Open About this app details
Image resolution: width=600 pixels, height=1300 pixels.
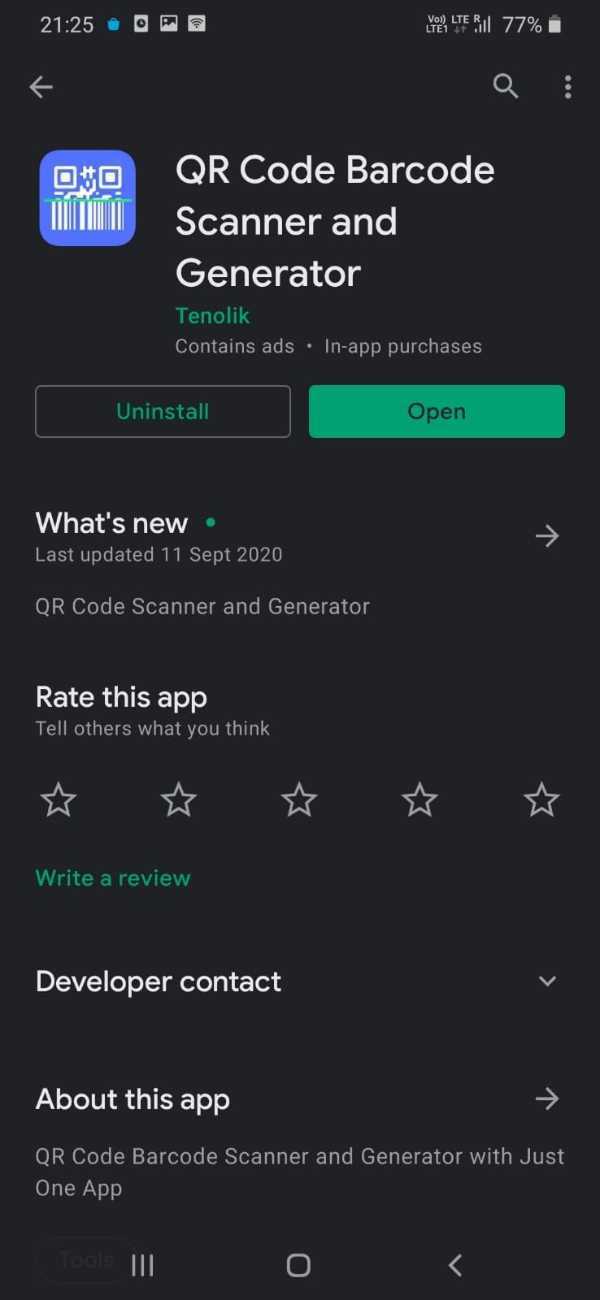[547, 1099]
